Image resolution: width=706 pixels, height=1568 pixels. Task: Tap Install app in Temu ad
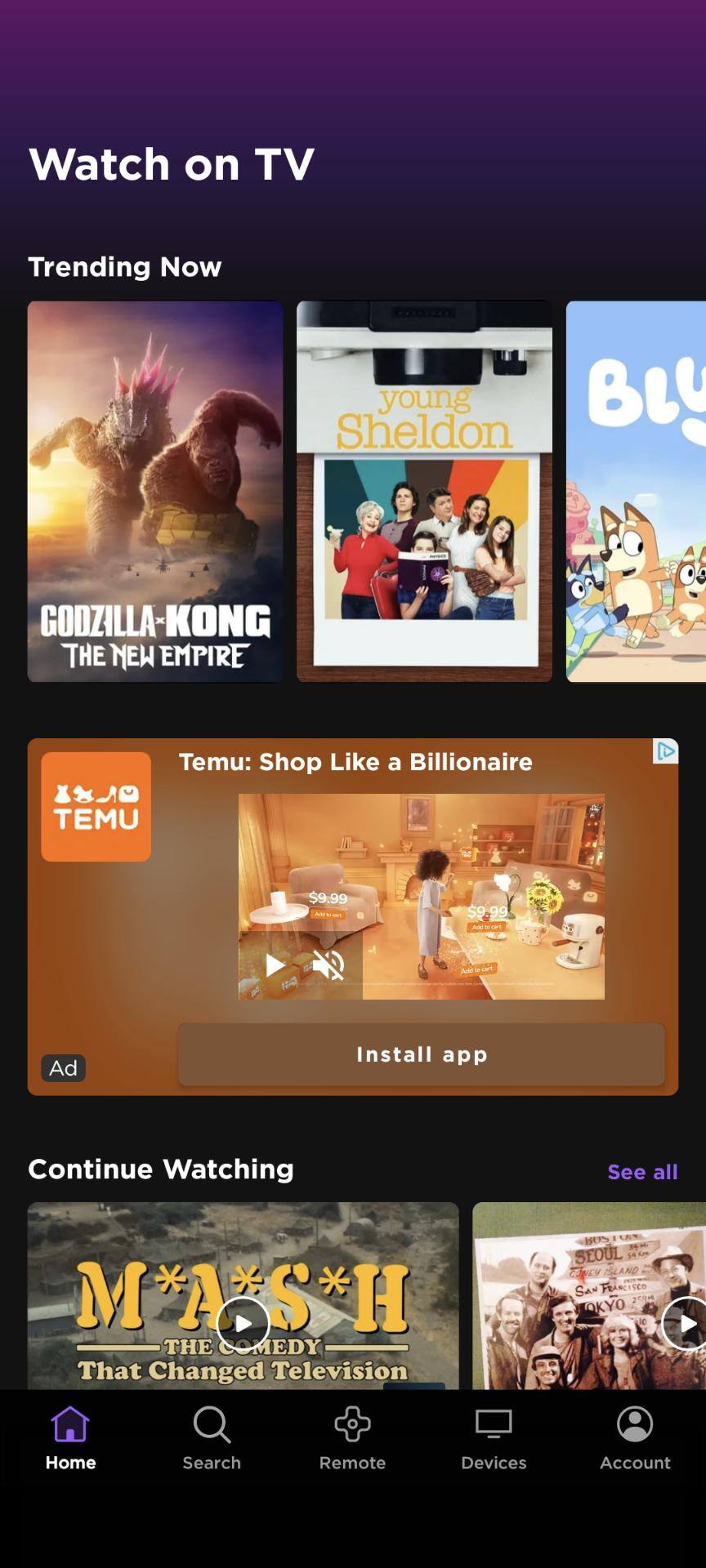point(422,1054)
